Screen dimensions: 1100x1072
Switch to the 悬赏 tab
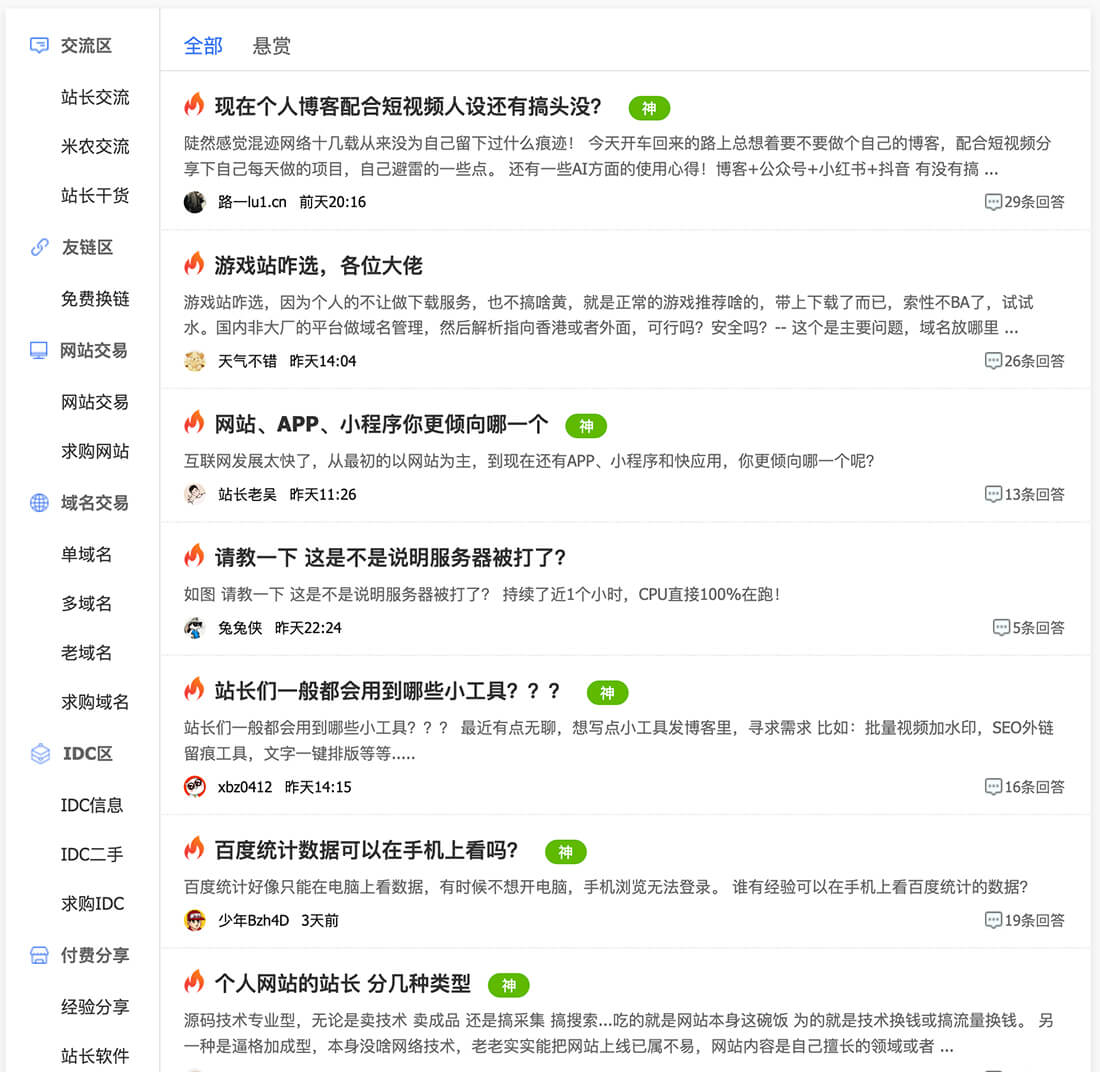[x=271, y=45]
